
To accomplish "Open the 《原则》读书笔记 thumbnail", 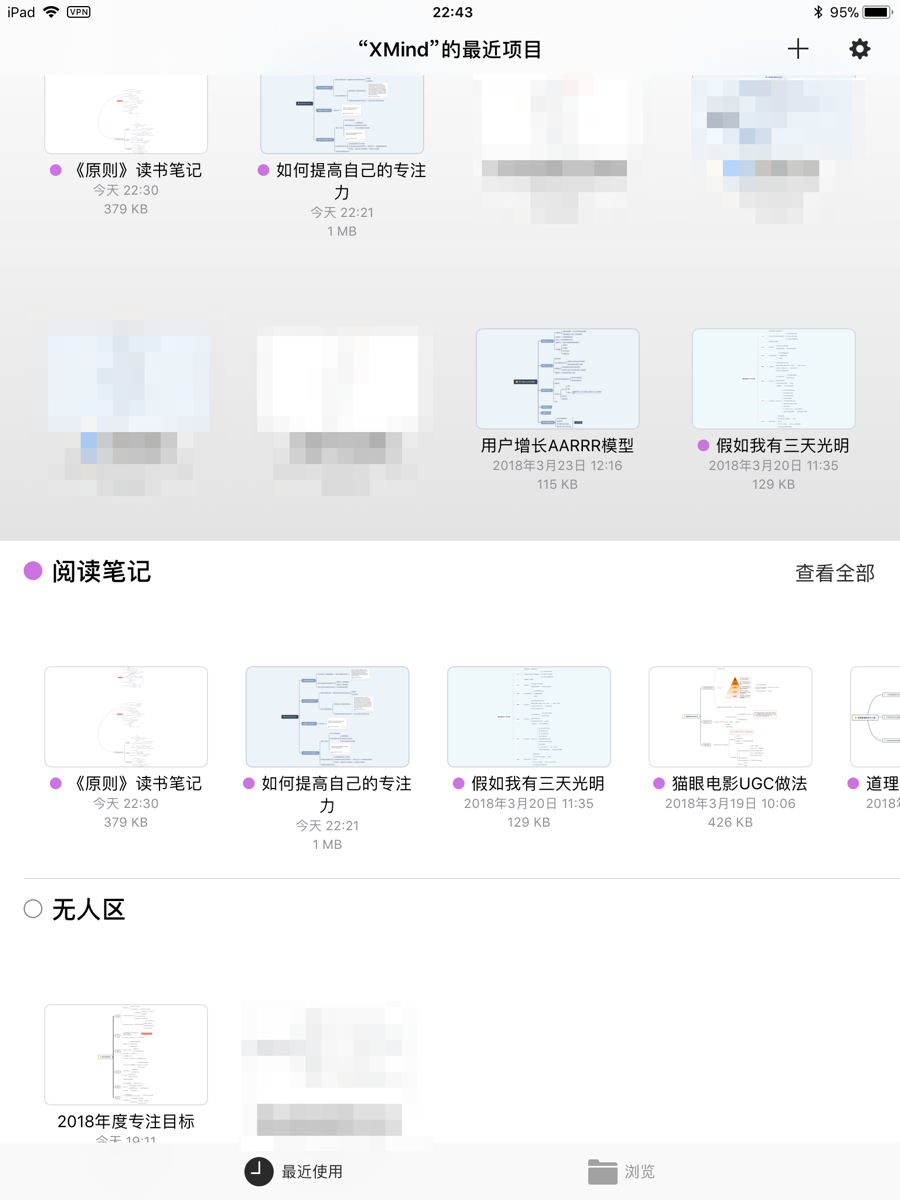I will tap(126, 716).
